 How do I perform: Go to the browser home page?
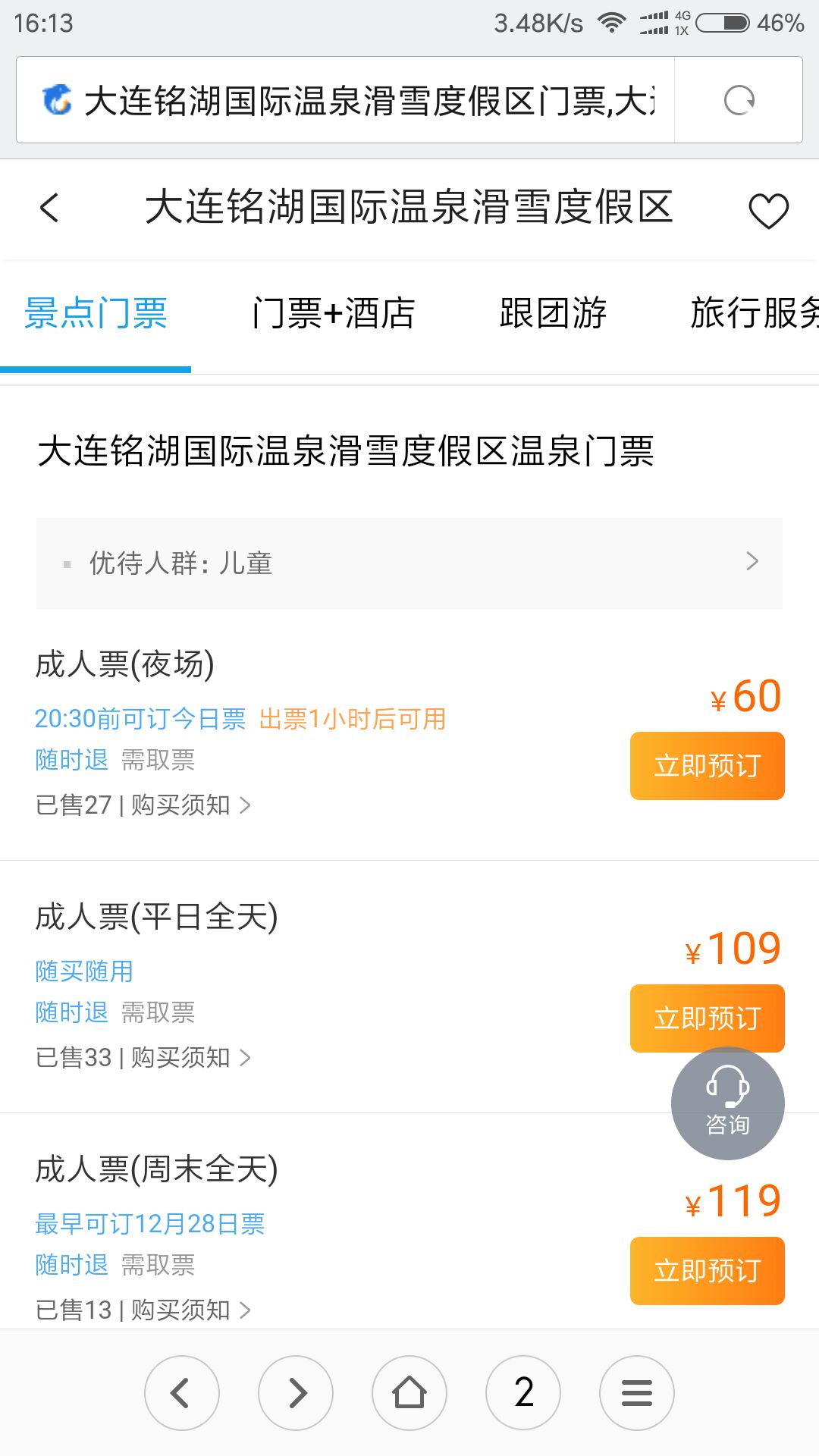pos(409,1392)
